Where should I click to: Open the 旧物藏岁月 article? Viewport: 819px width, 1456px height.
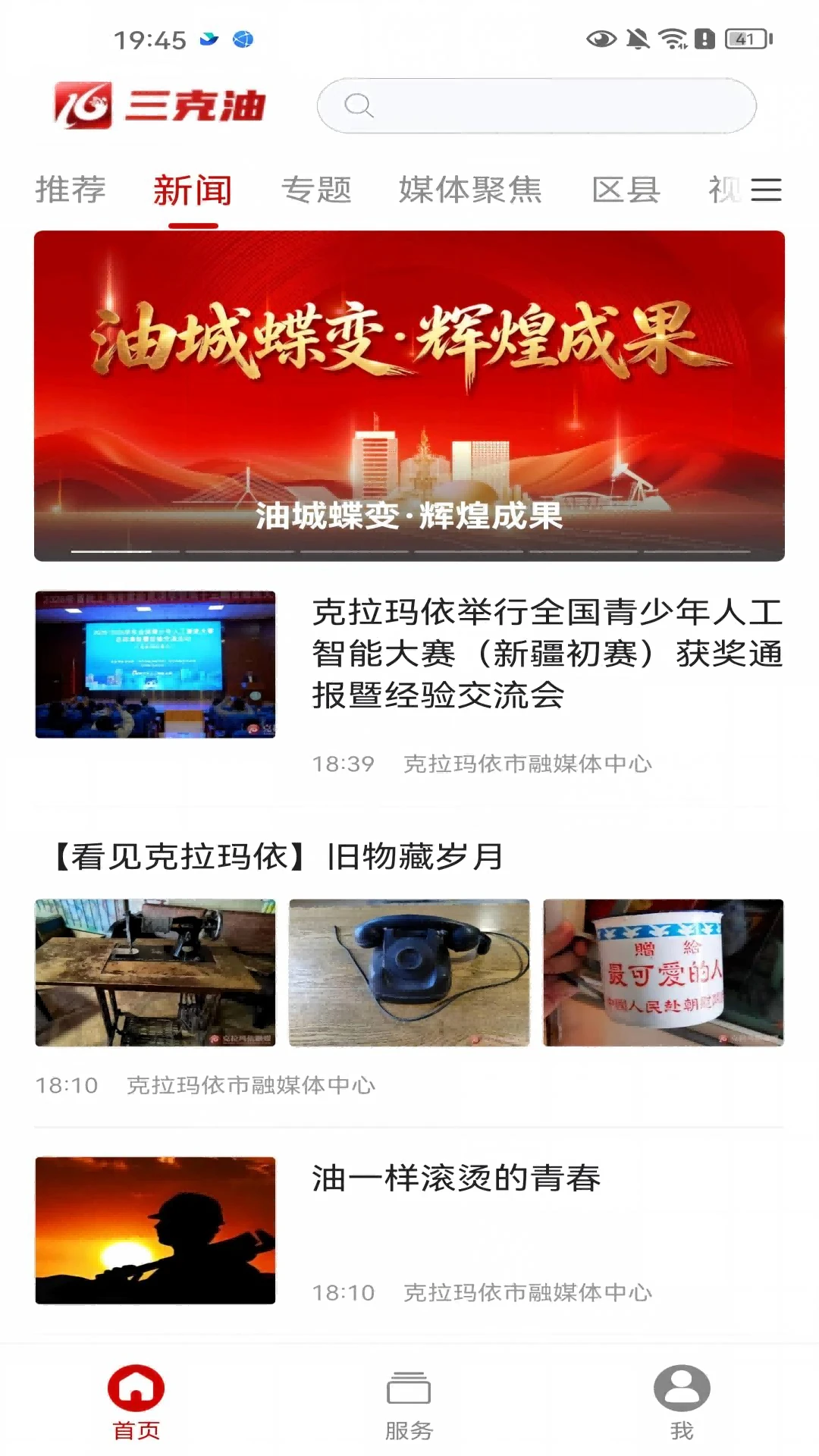coord(278,856)
